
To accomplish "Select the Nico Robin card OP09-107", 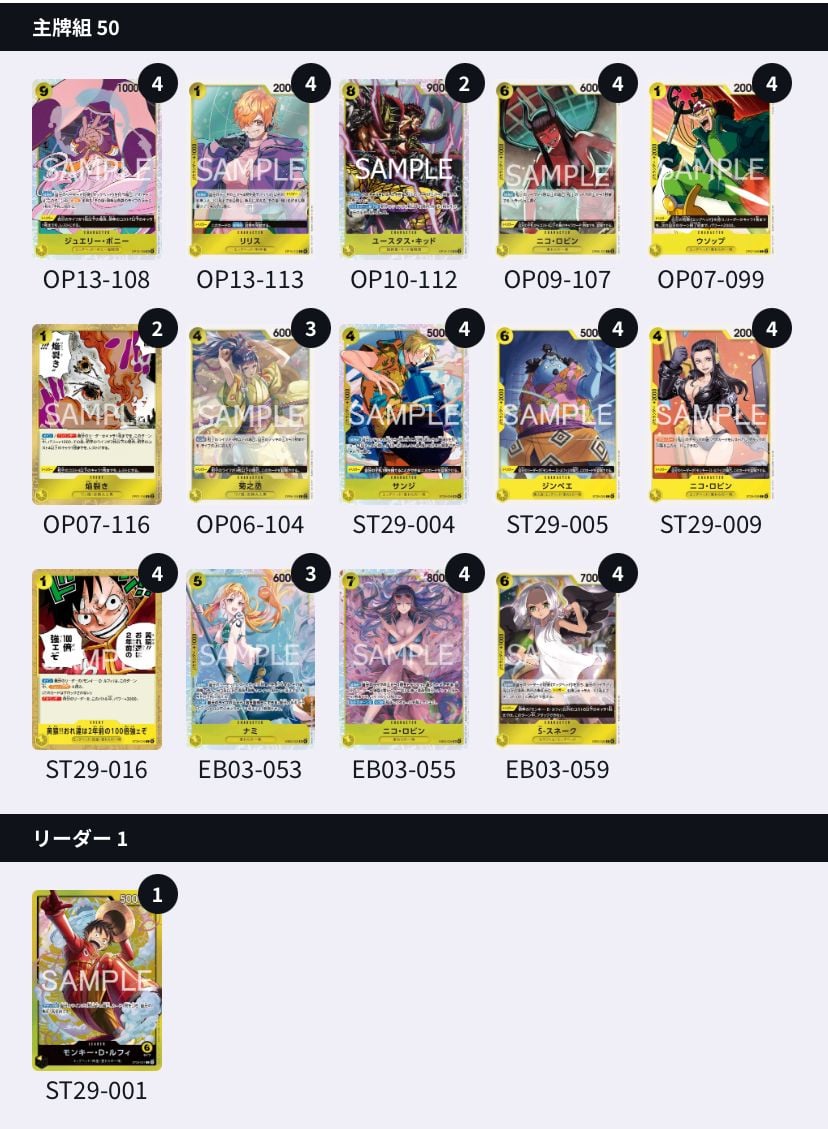I will (x=557, y=167).
